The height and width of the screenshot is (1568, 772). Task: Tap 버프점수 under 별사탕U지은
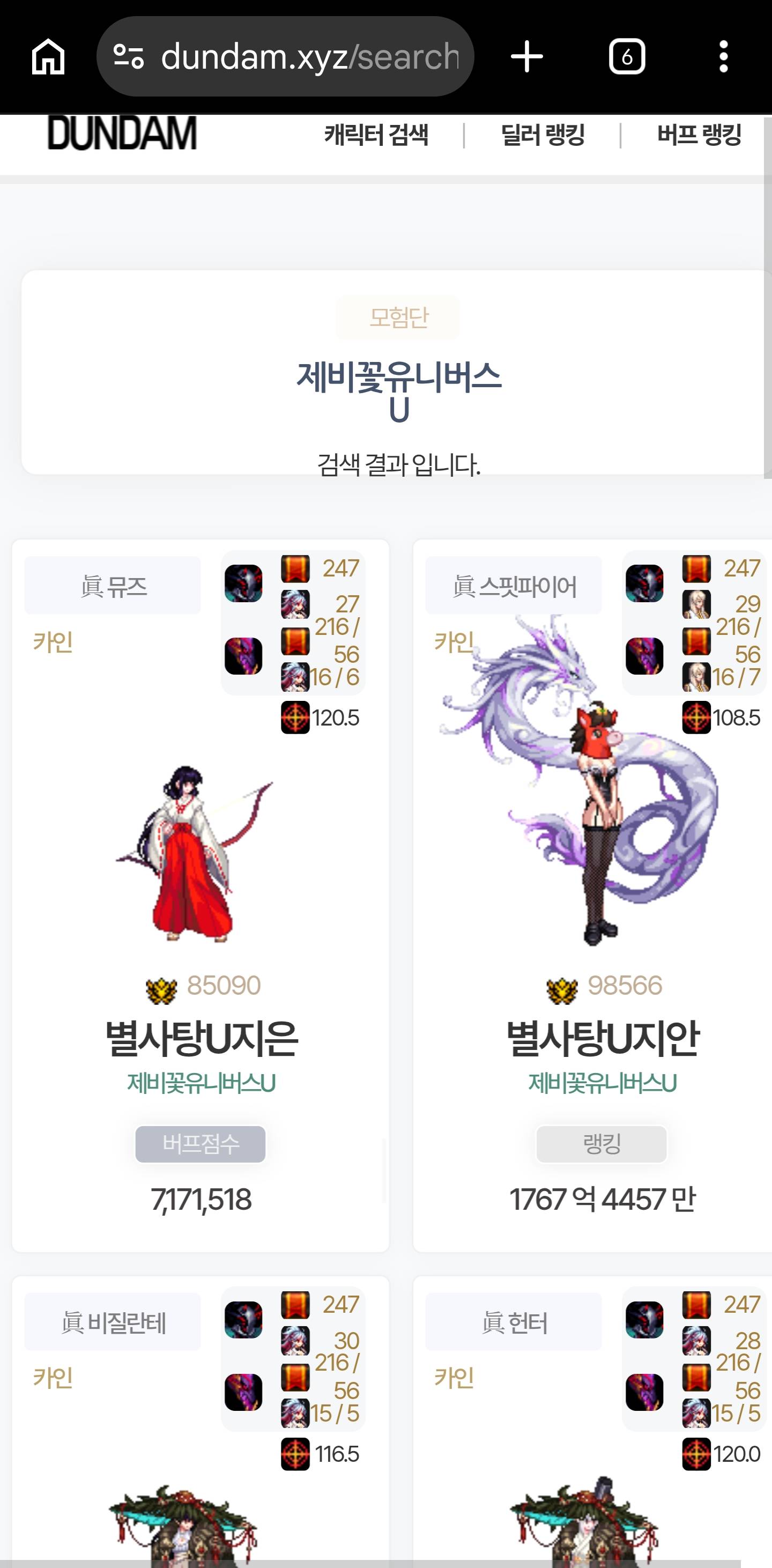[x=201, y=1144]
